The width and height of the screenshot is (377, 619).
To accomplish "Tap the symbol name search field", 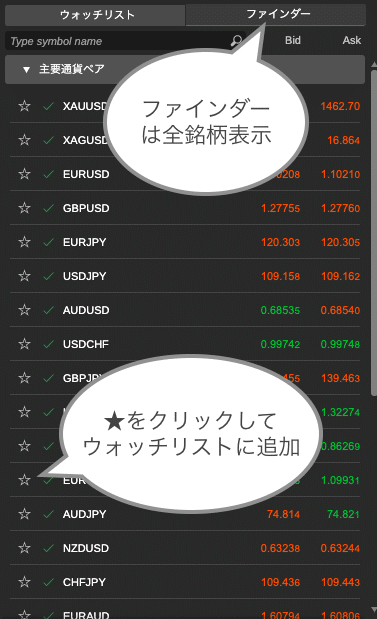I will click(x=125, y=41).
